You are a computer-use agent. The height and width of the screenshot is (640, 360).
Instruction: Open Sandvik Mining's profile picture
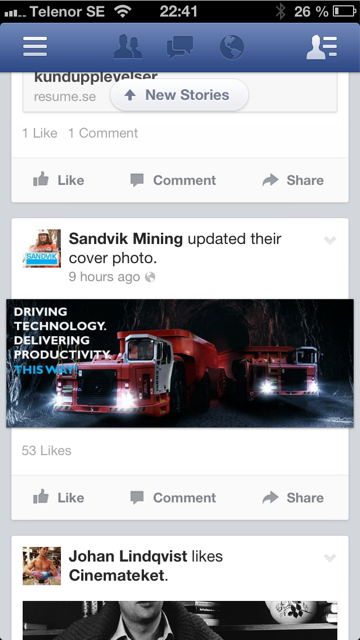click(x=42, y=248)
